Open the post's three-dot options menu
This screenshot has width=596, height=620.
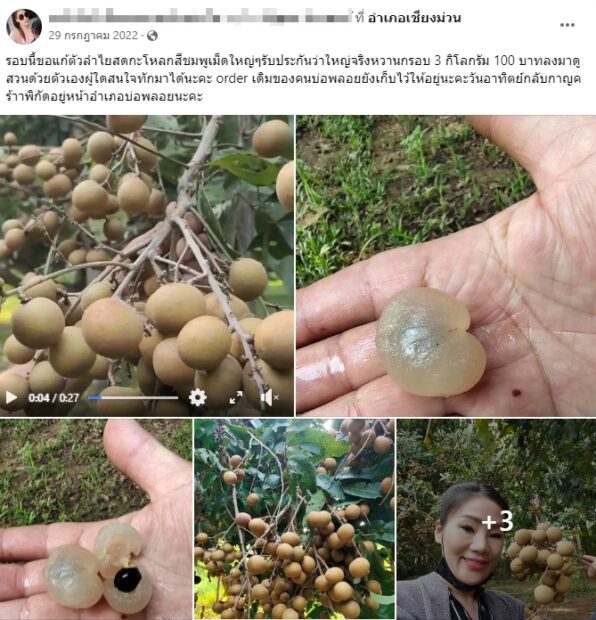[x=567, y=25]
